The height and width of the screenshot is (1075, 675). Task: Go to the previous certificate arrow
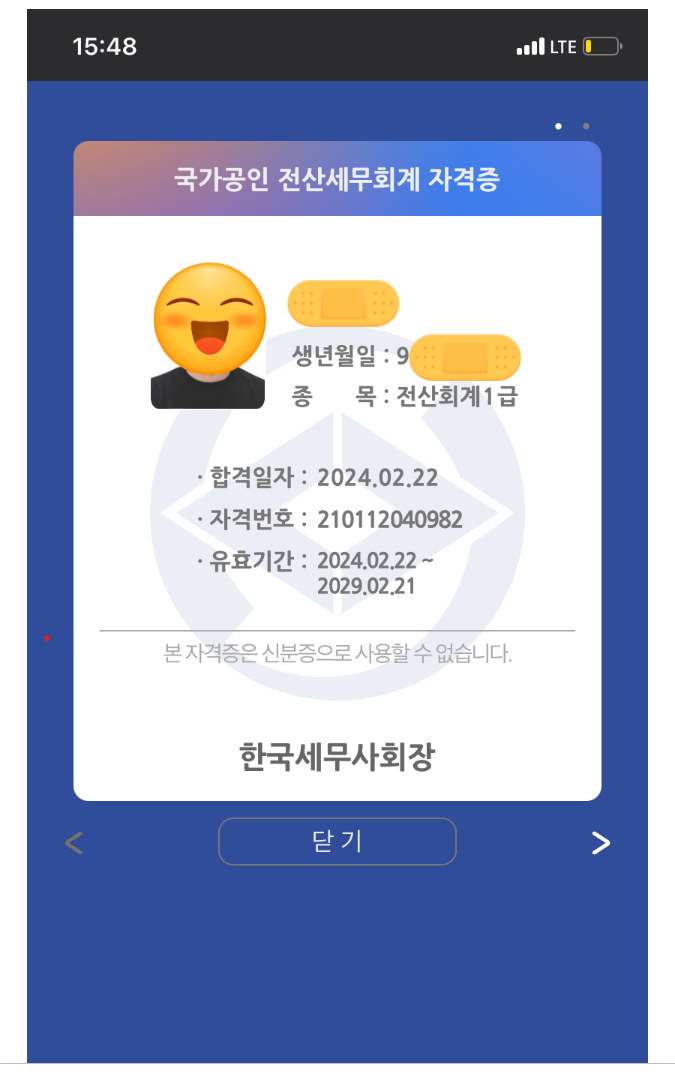pyautogui.click(x=74, y=843)
